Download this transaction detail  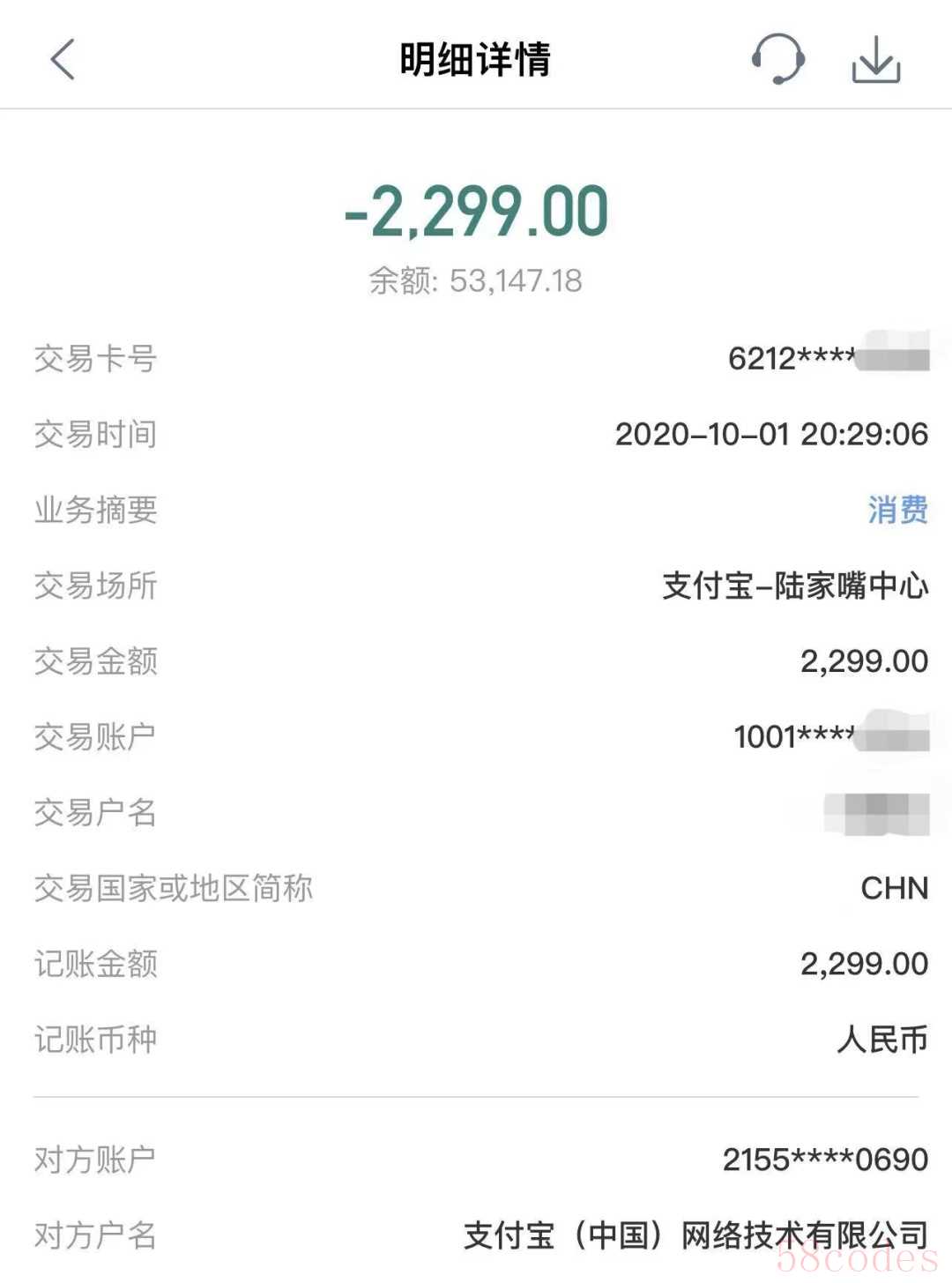point(875,60)
